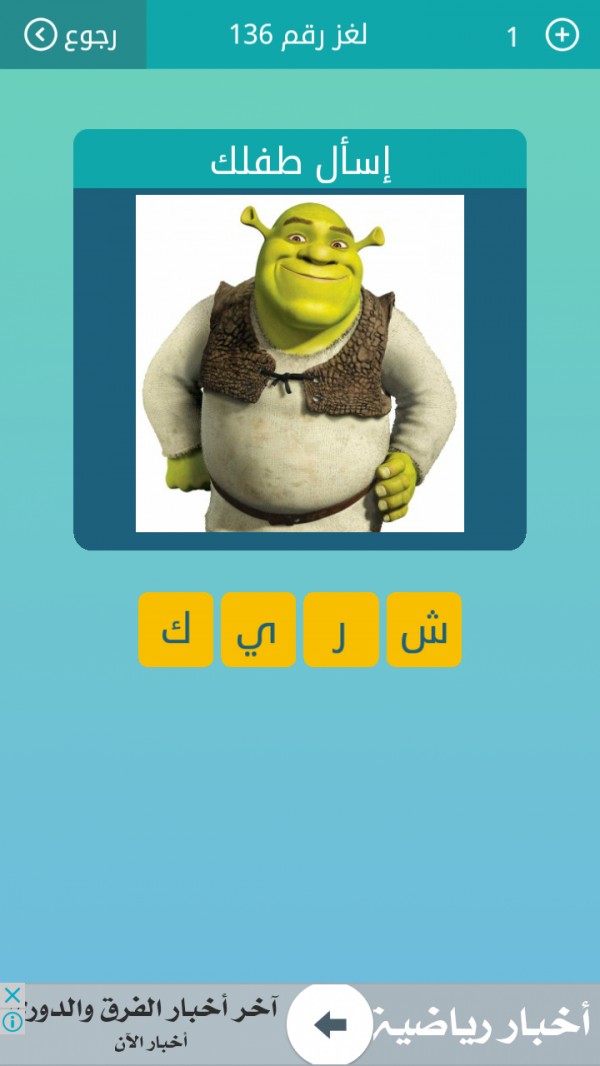This screenshot has height=1066, width=600.
Task: Select the letter tile ش
Action: click(424, 630)
